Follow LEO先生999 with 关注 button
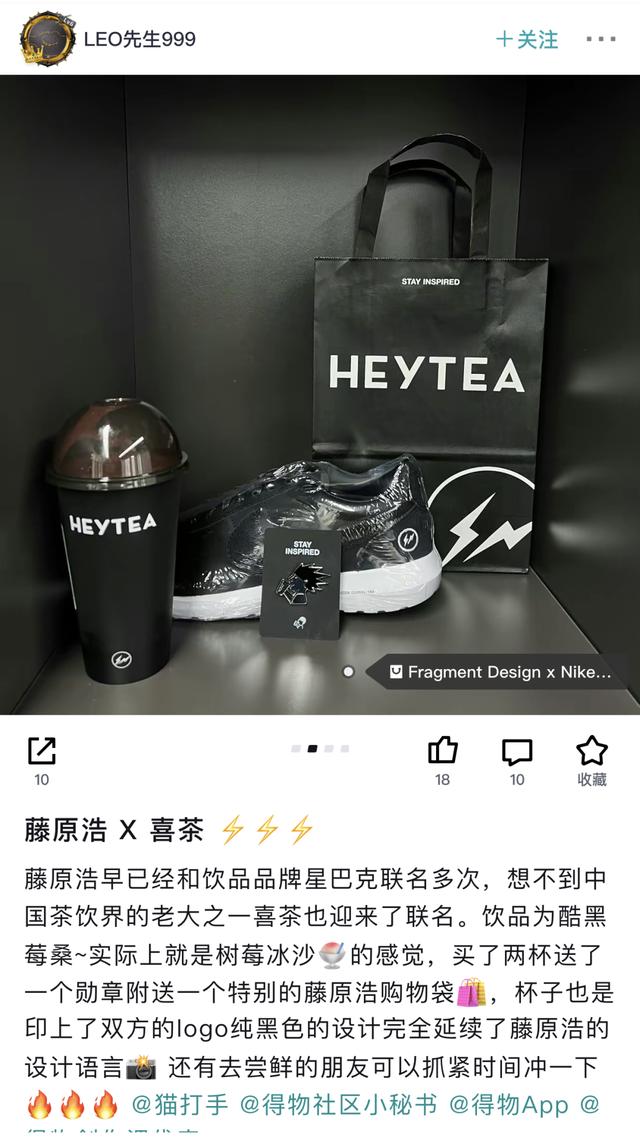This screenshot has height=1138, width=640. tap(527, 40)
